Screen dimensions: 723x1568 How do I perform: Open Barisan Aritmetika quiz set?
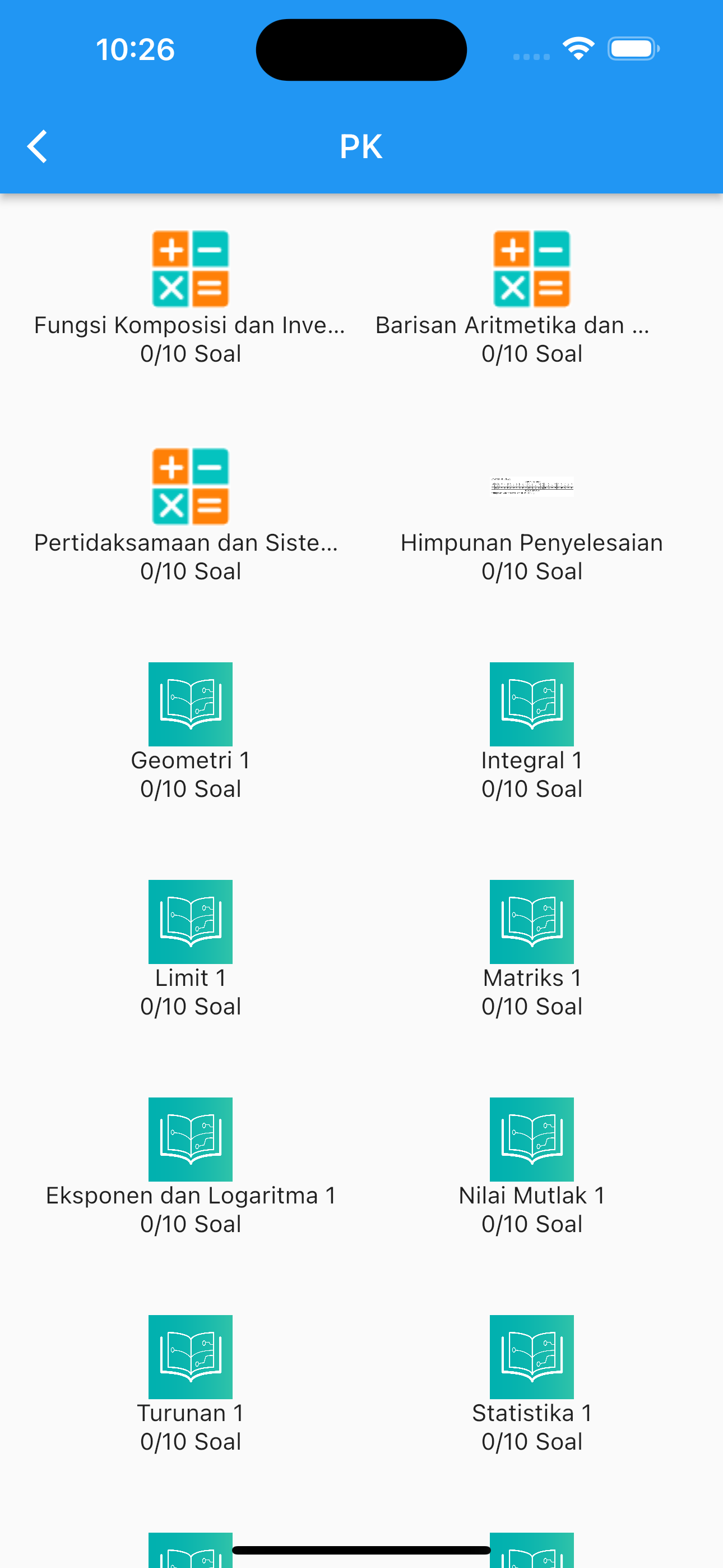click(x=531, y=297)
